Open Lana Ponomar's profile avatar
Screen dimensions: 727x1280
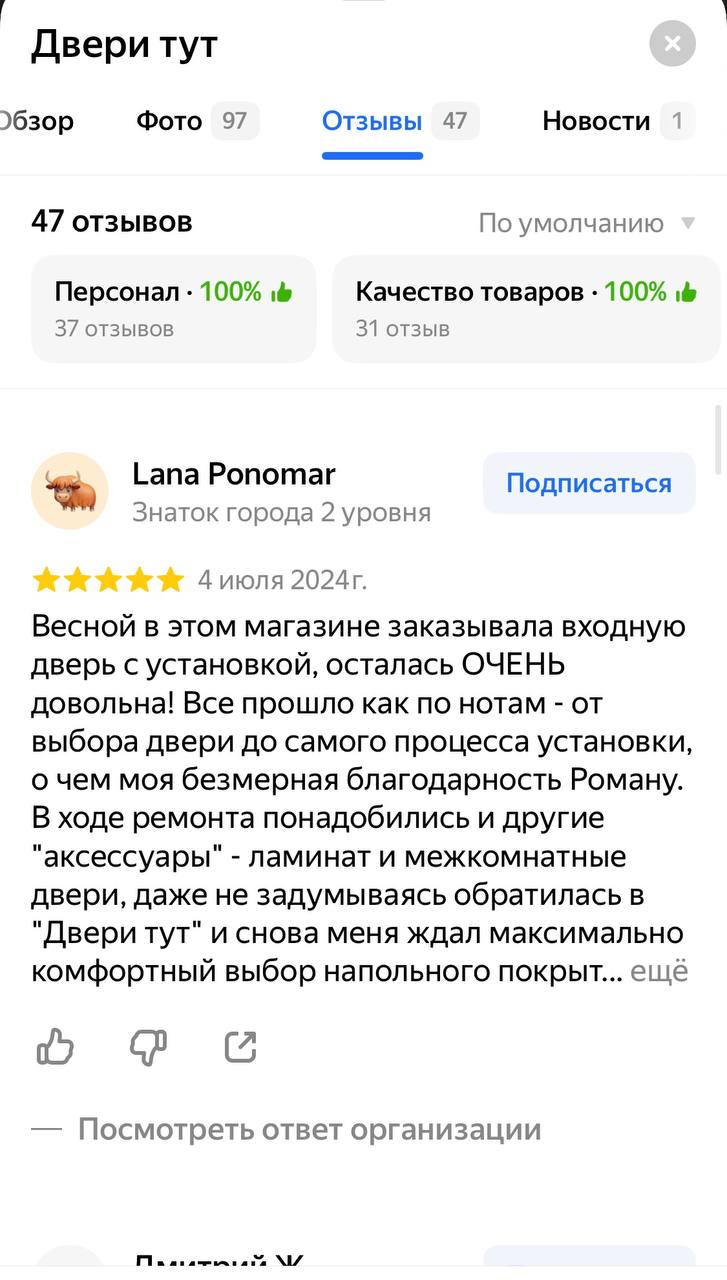(70, 490)
